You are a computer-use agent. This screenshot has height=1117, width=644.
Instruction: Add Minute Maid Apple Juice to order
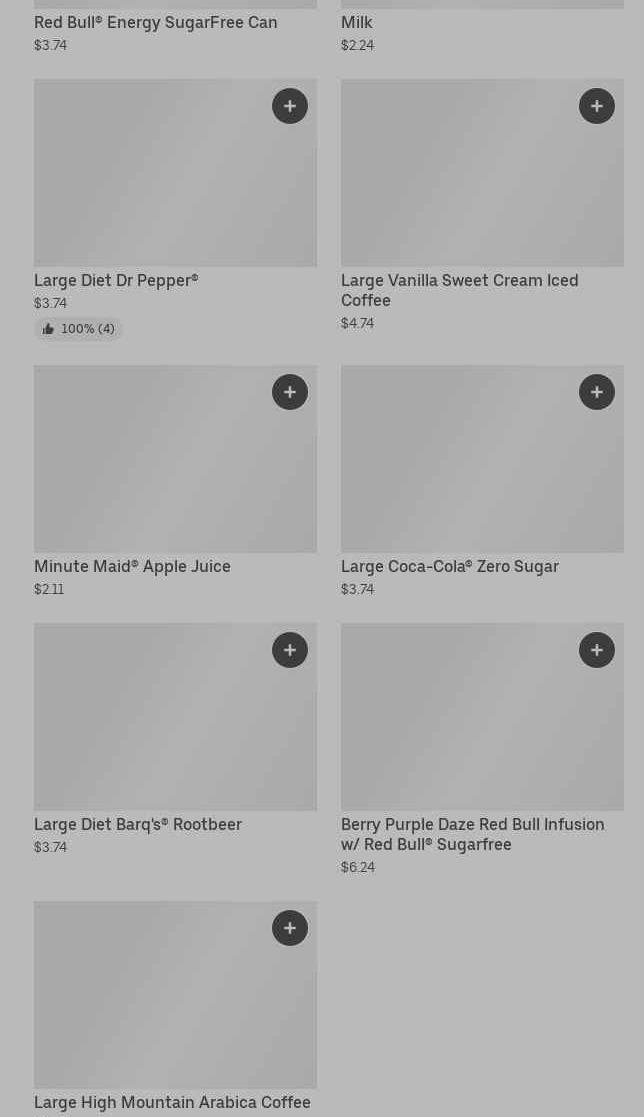pos(290,392)
